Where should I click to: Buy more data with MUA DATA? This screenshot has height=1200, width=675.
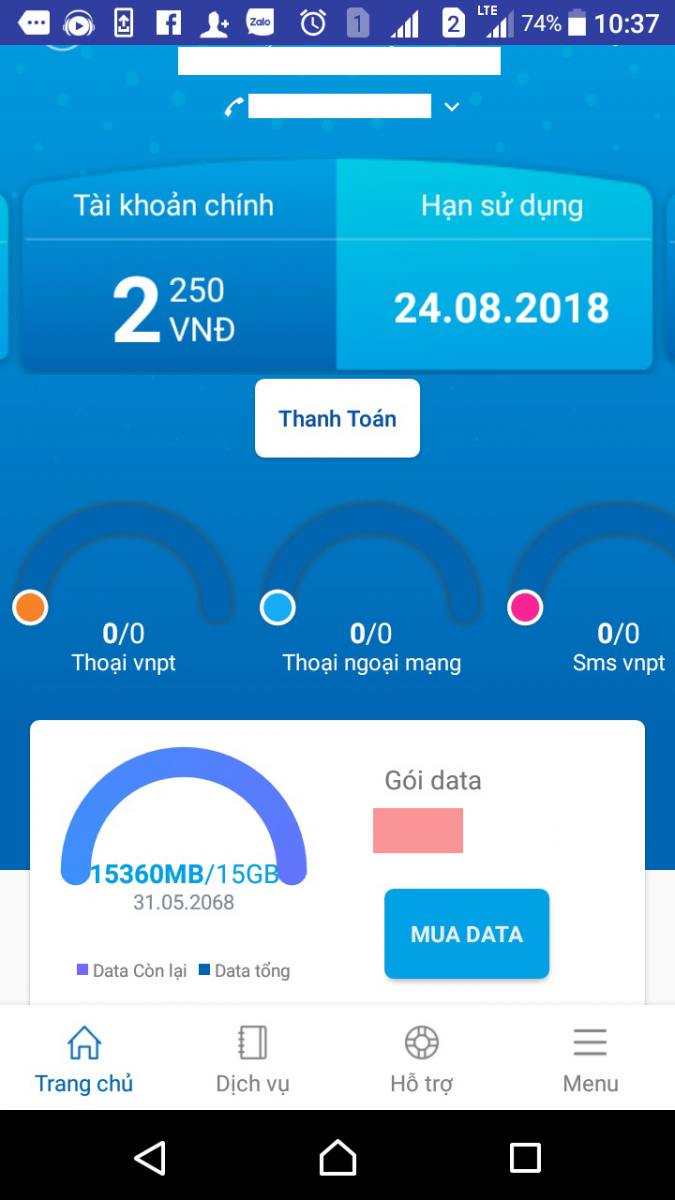tap(467, 934)
